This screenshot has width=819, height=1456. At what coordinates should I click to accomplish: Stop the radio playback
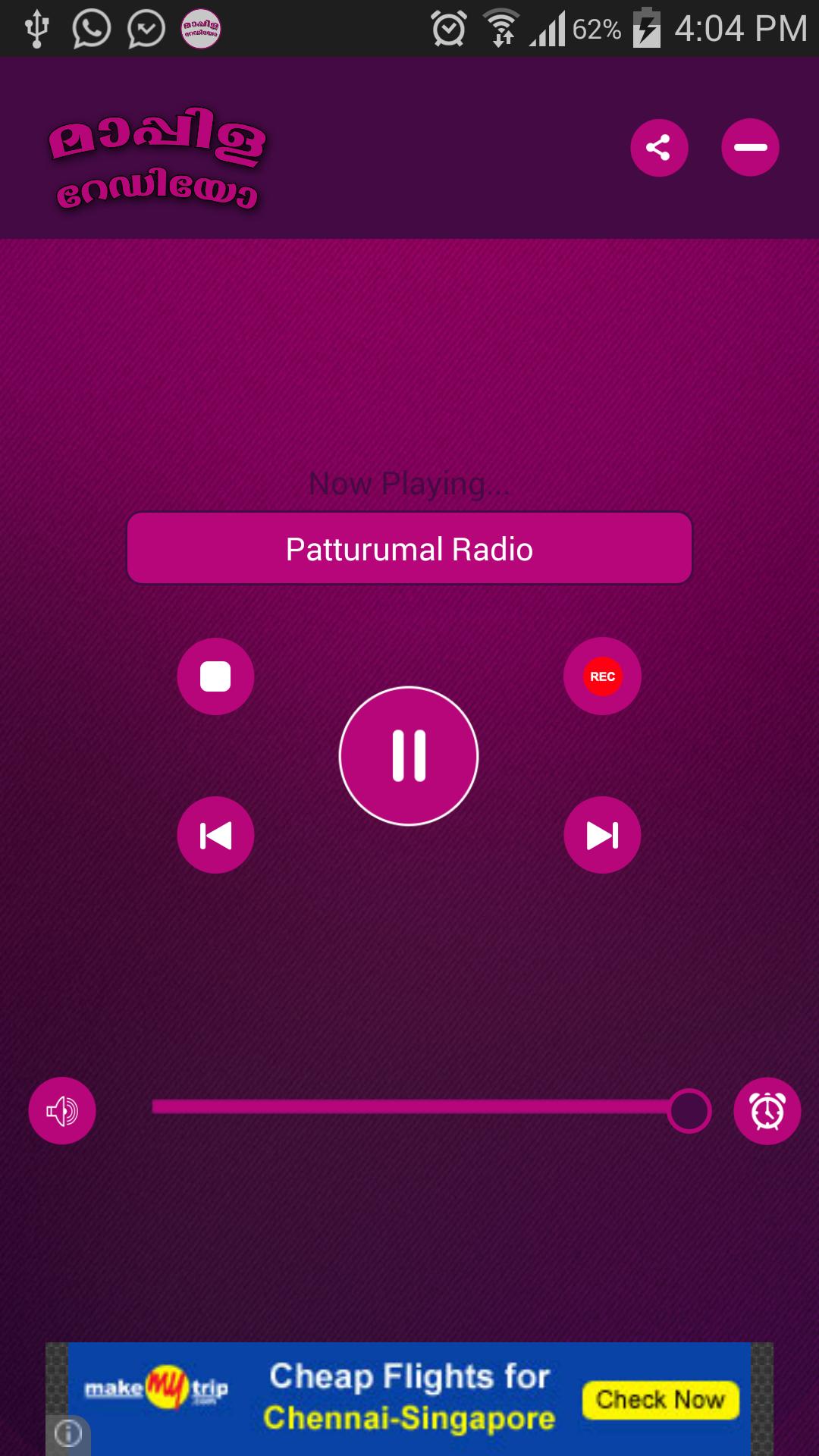(x=215, y=676)
